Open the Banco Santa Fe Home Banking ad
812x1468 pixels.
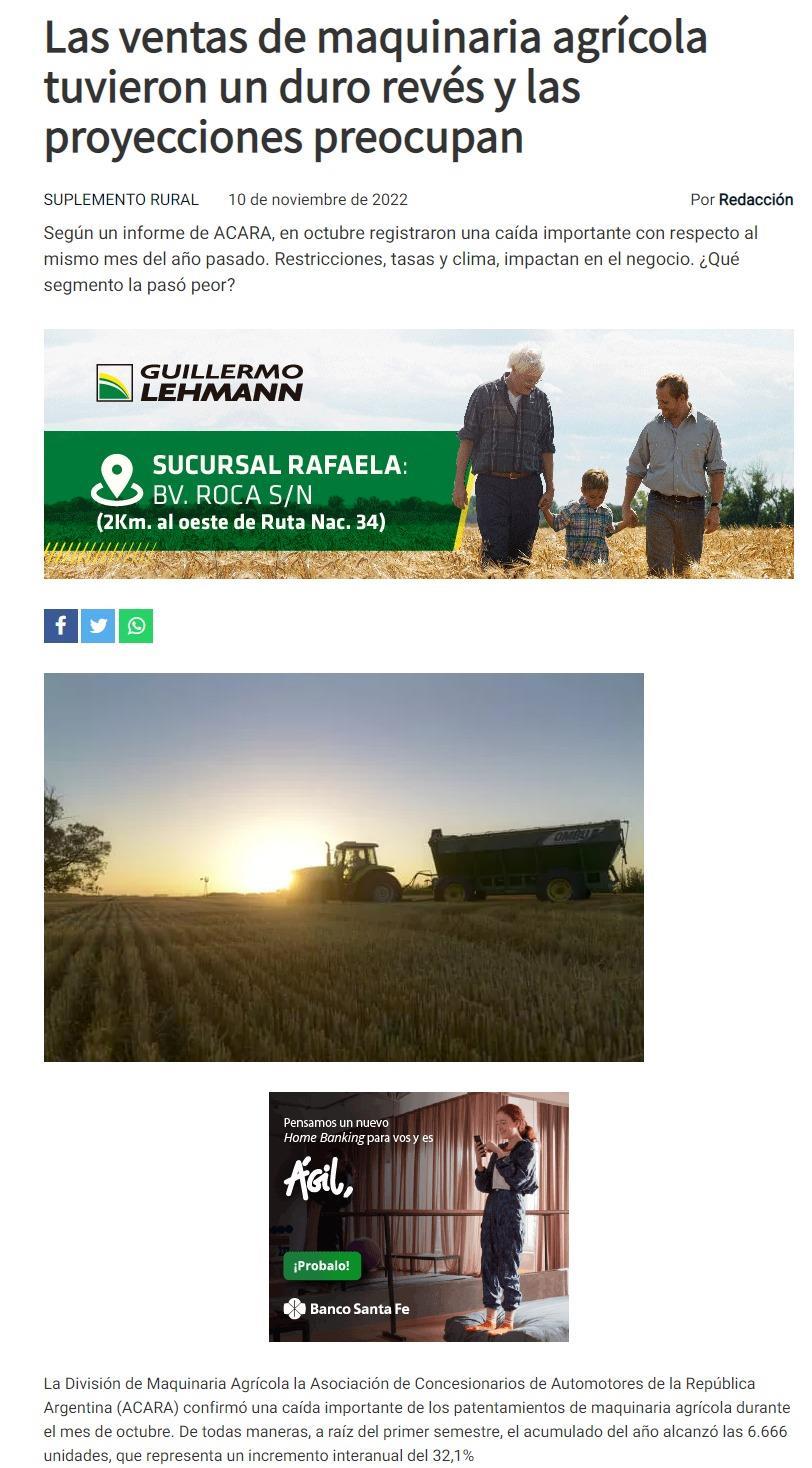point(418,1216)
